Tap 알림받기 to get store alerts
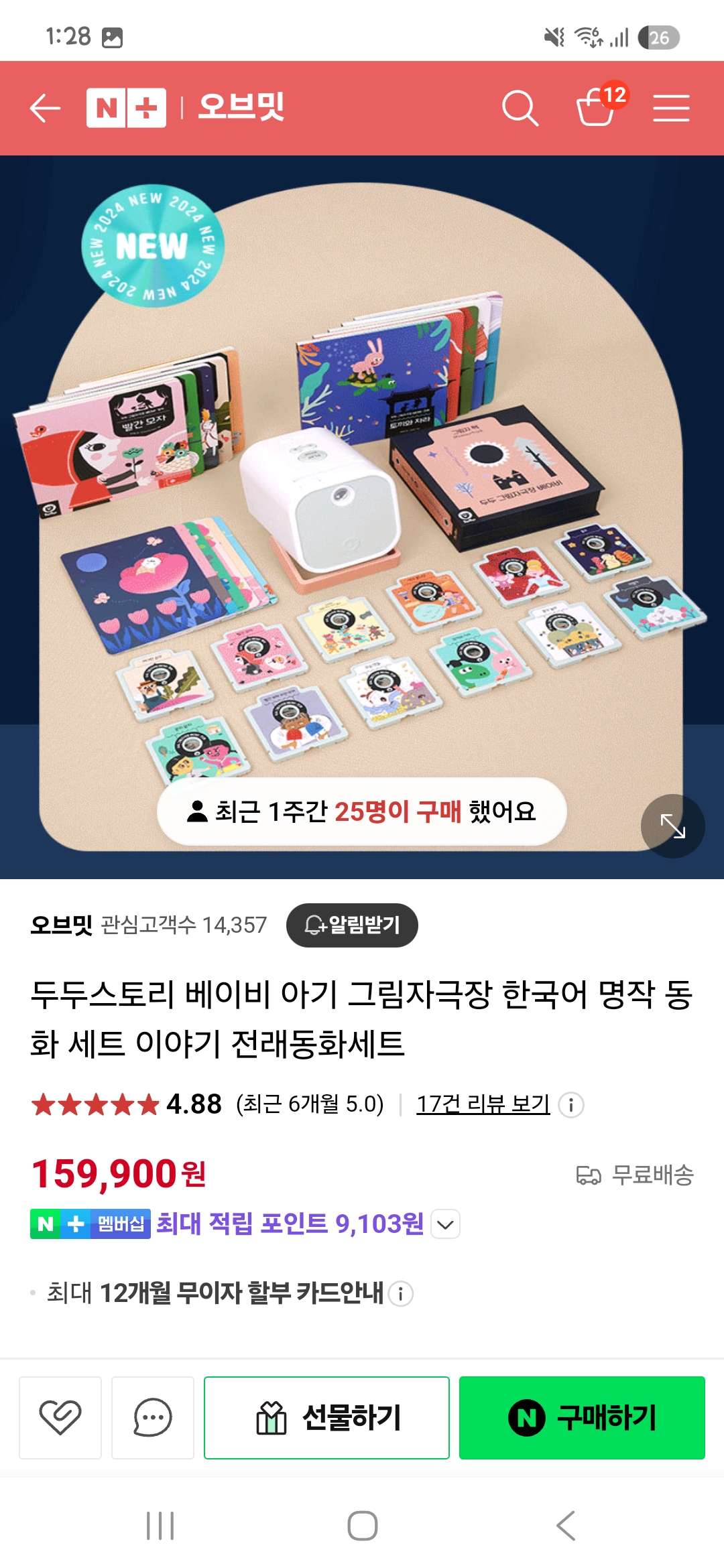 pyautogui.click(x=352, y=925)
